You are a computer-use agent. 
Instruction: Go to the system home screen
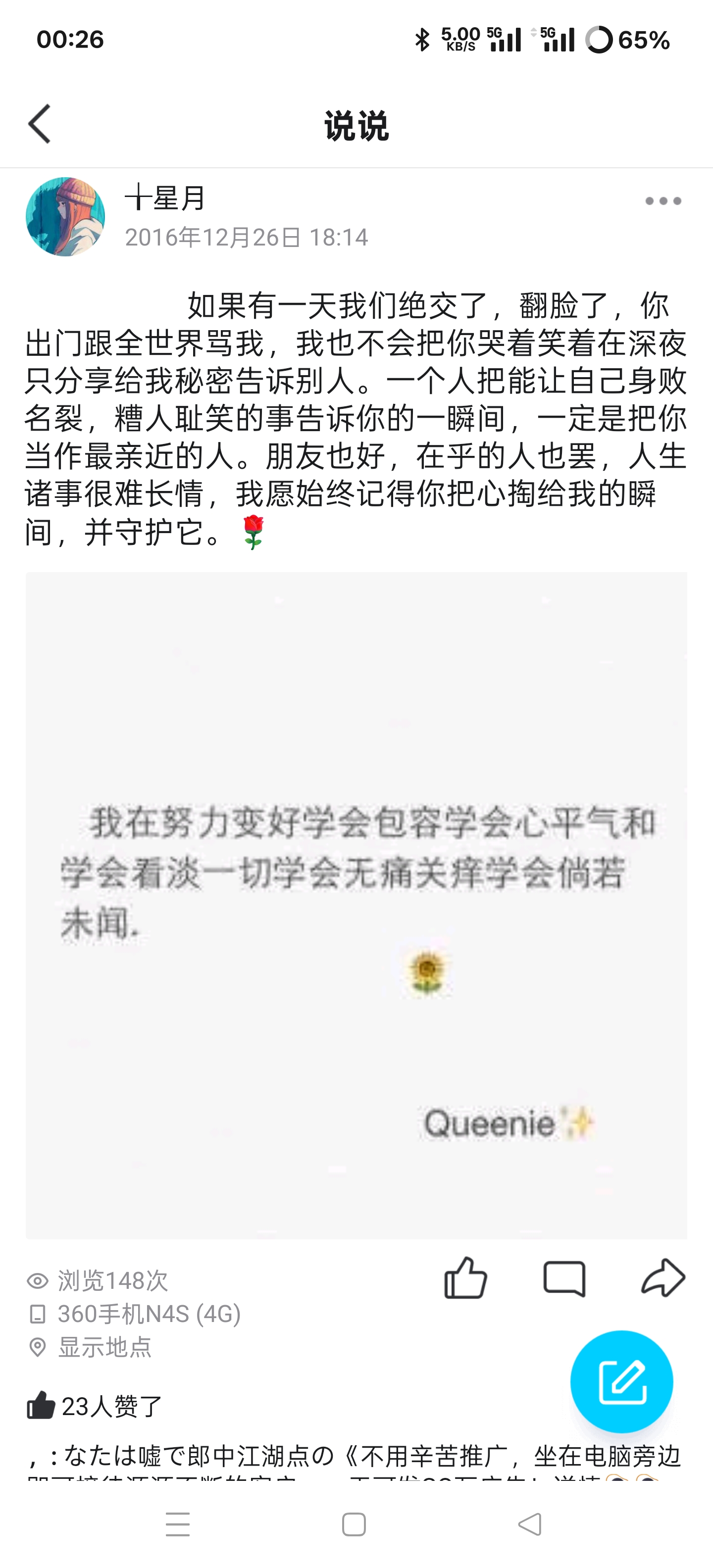tap(354, 1524)
